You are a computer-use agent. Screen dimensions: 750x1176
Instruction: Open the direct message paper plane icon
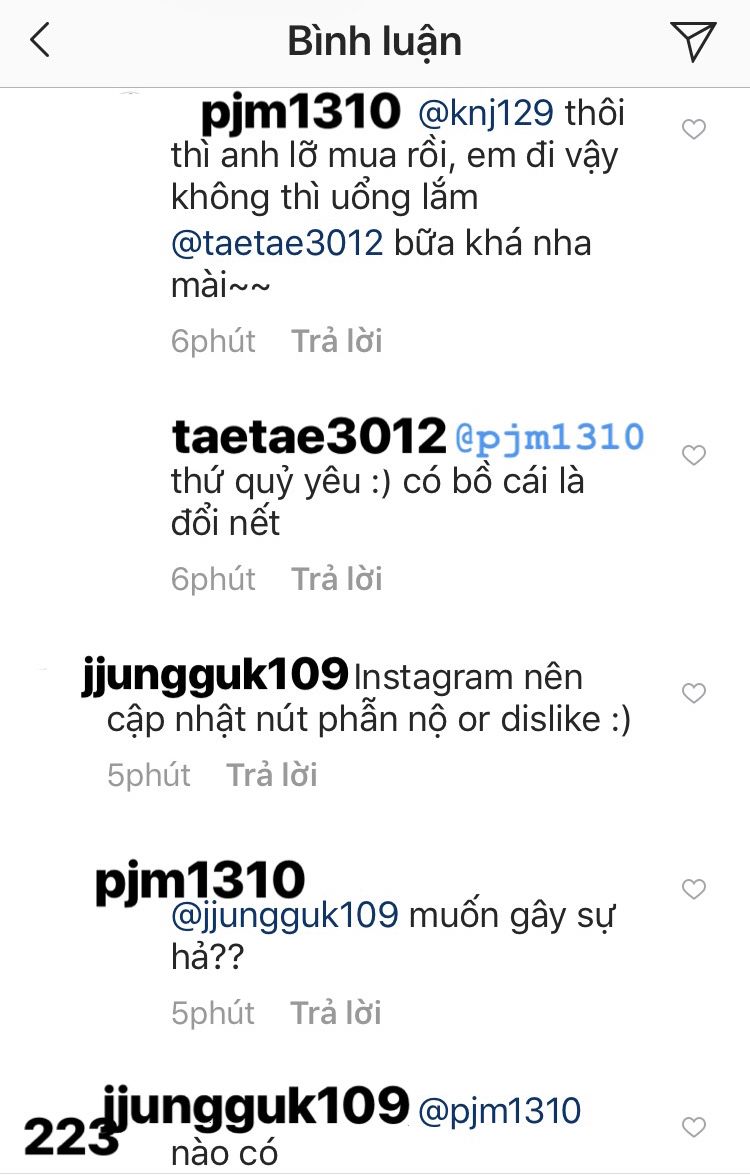click(x=693, y=41)
